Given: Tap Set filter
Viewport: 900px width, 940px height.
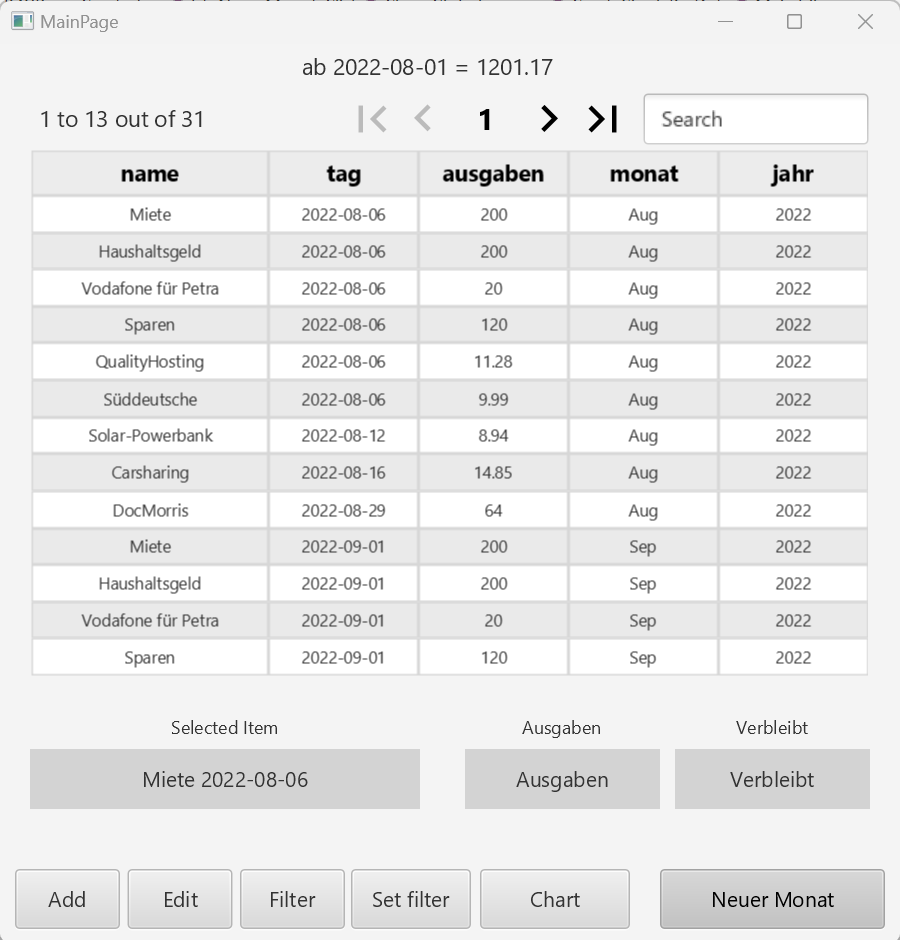Looking at the screenshot, I should pyautogui.click(x=410, y=899).
